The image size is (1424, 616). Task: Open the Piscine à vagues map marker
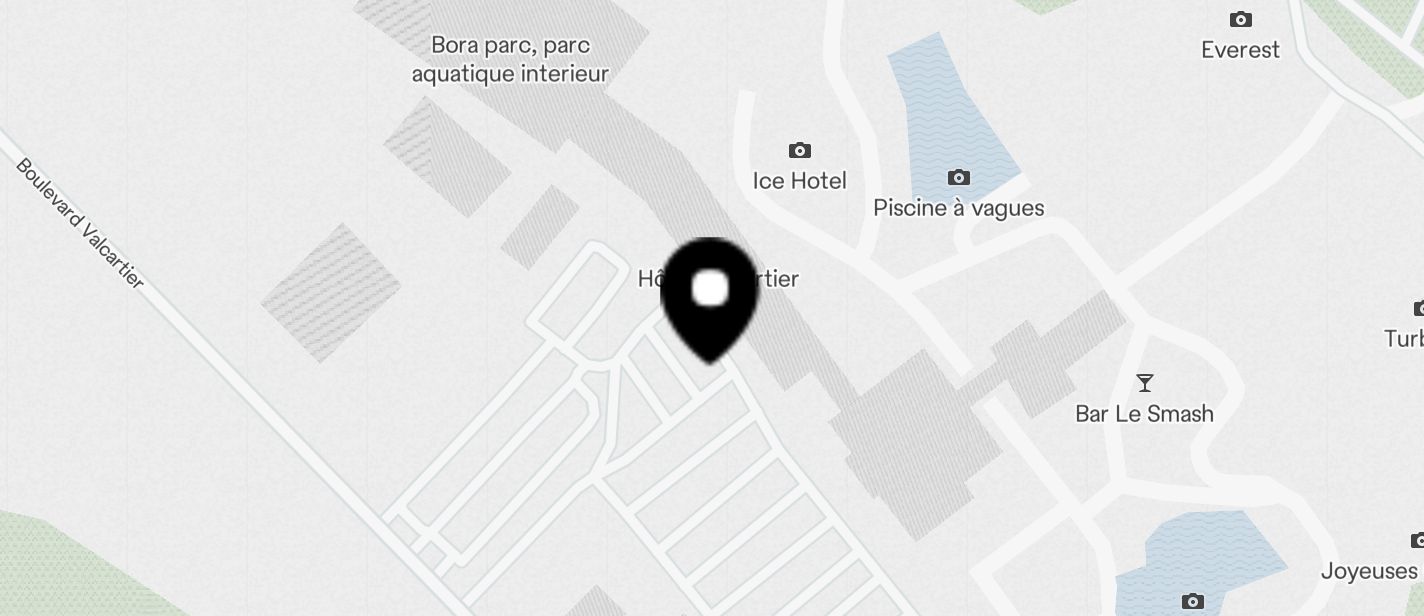(x=958, y=178)
